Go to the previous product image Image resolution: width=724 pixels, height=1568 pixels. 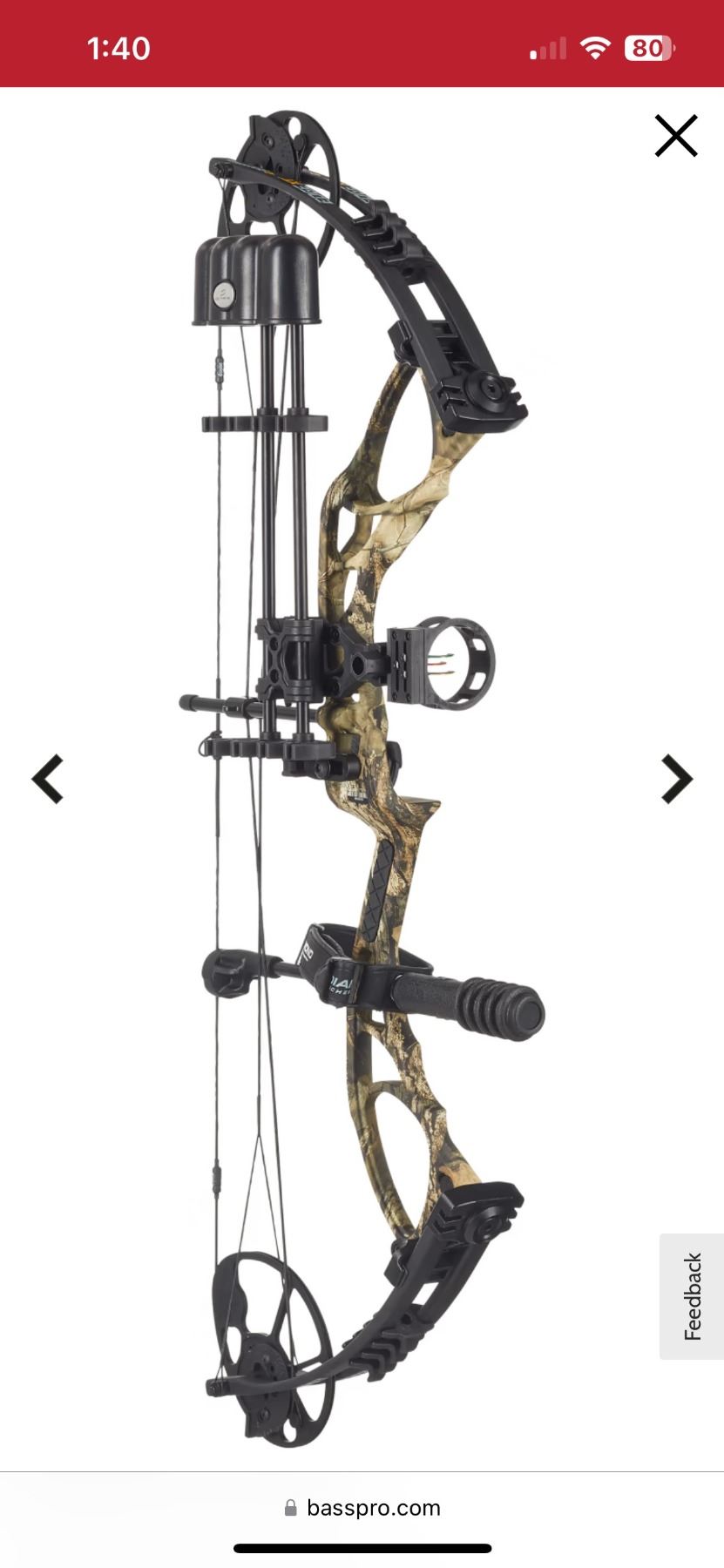pos(48,778)
